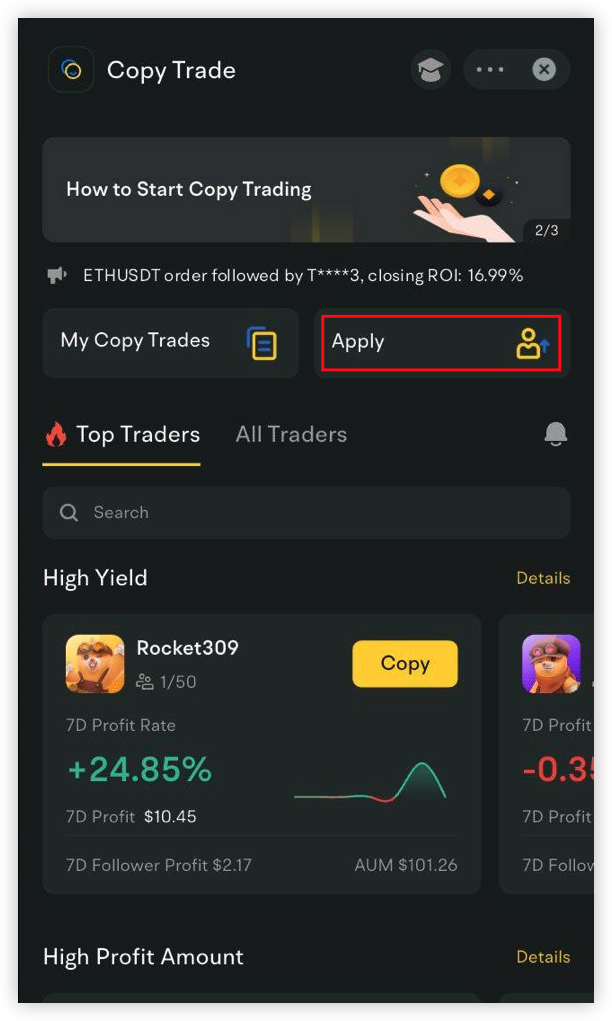612x1021 pixels.
Task: Tap Apply to become a trader
Action: [x=441, y=343]
